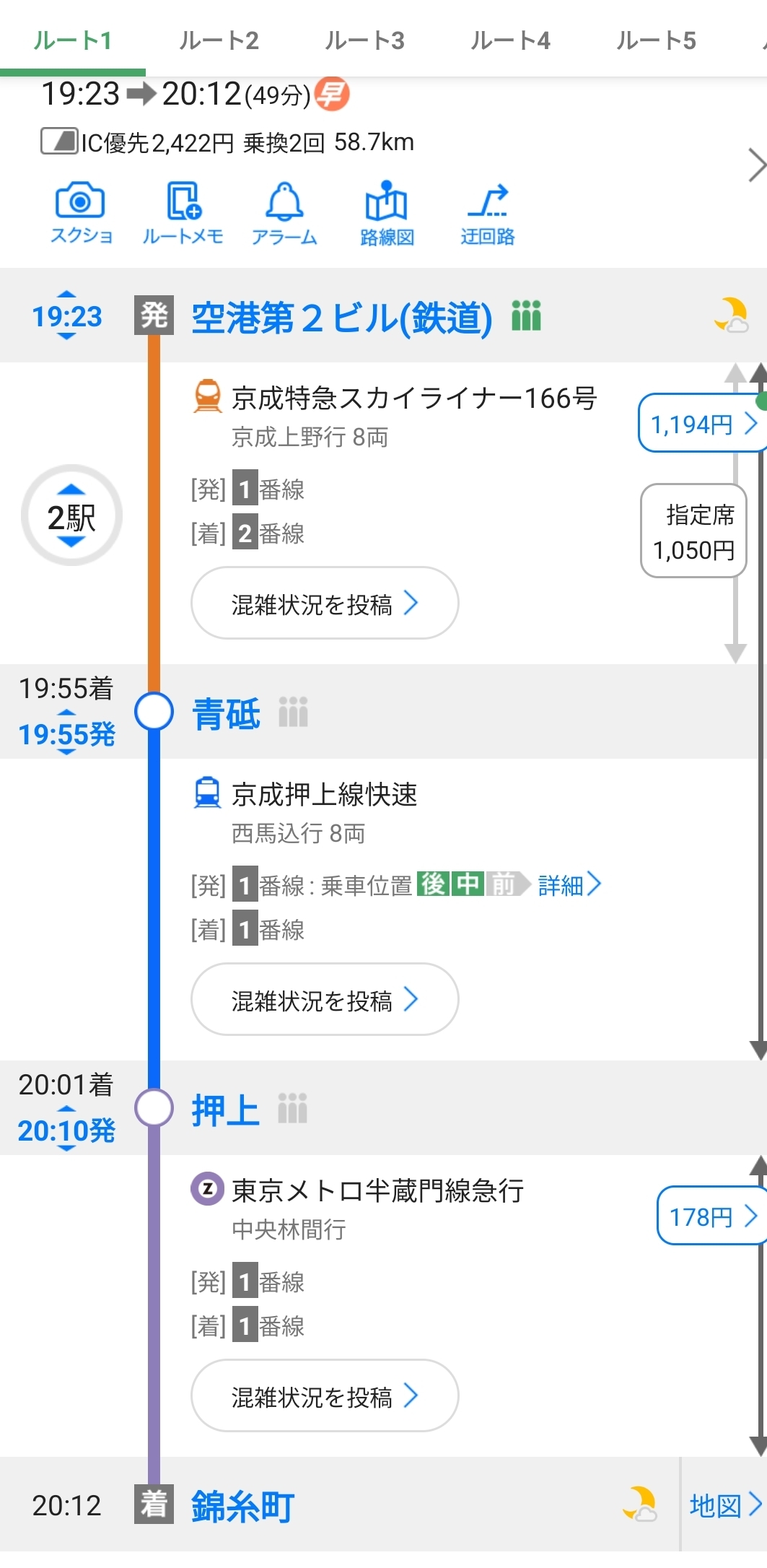Open the 178円 fare details

tap(711, 1216)
